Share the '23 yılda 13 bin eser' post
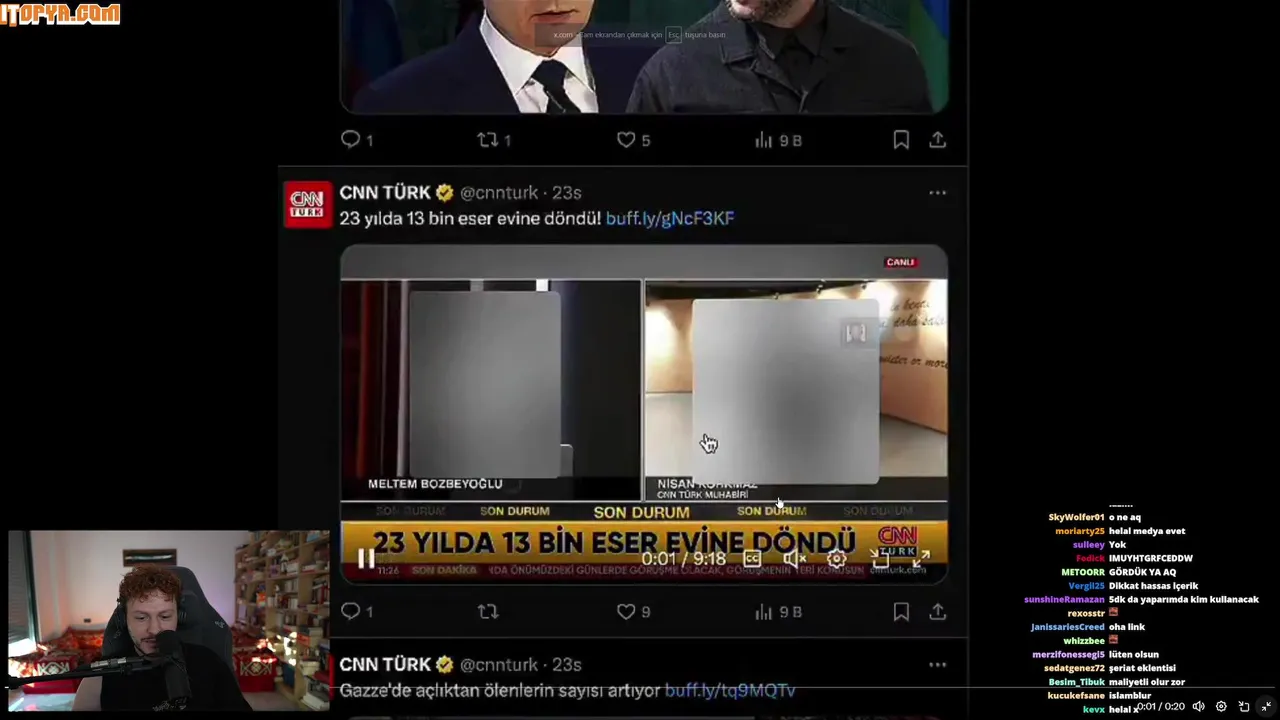The width and height of the screenshot is (1280, 720). pyautogui.click(x=937, y=611)
